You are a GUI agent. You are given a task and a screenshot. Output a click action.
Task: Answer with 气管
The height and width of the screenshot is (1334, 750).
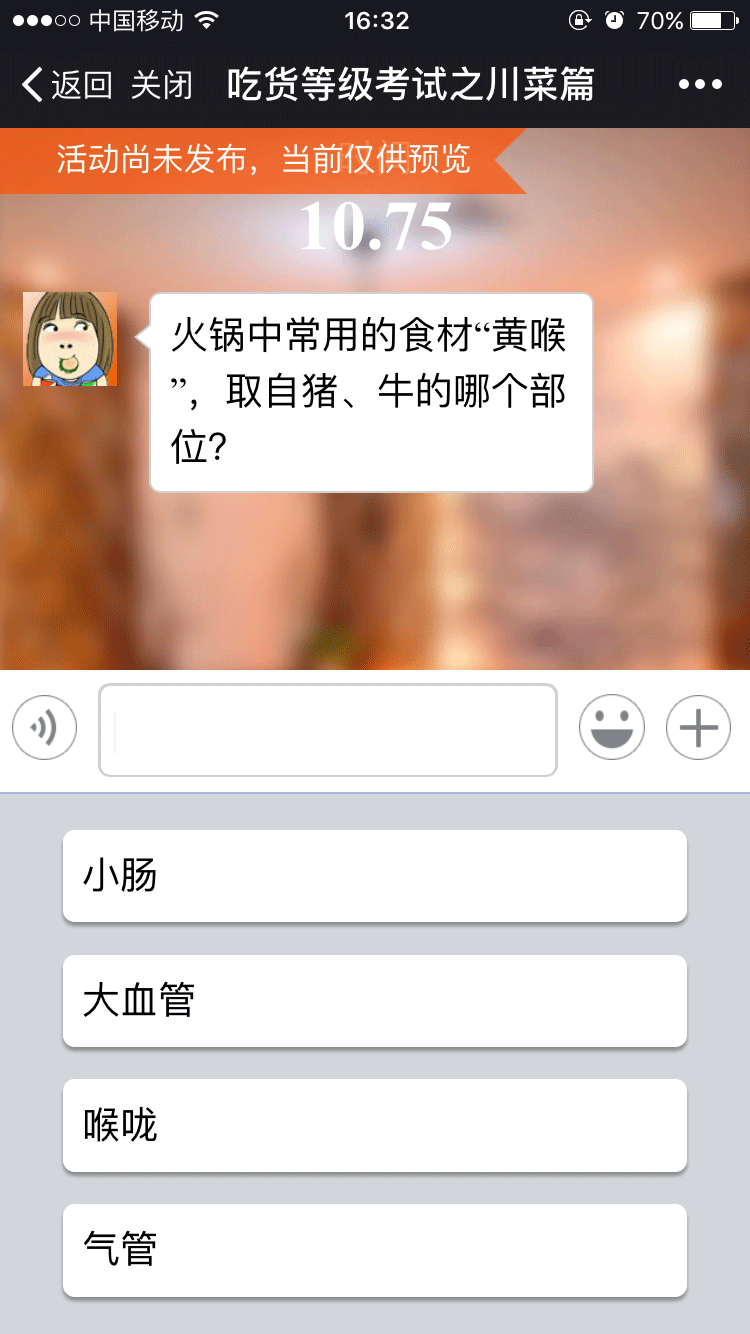point(375,1250)
